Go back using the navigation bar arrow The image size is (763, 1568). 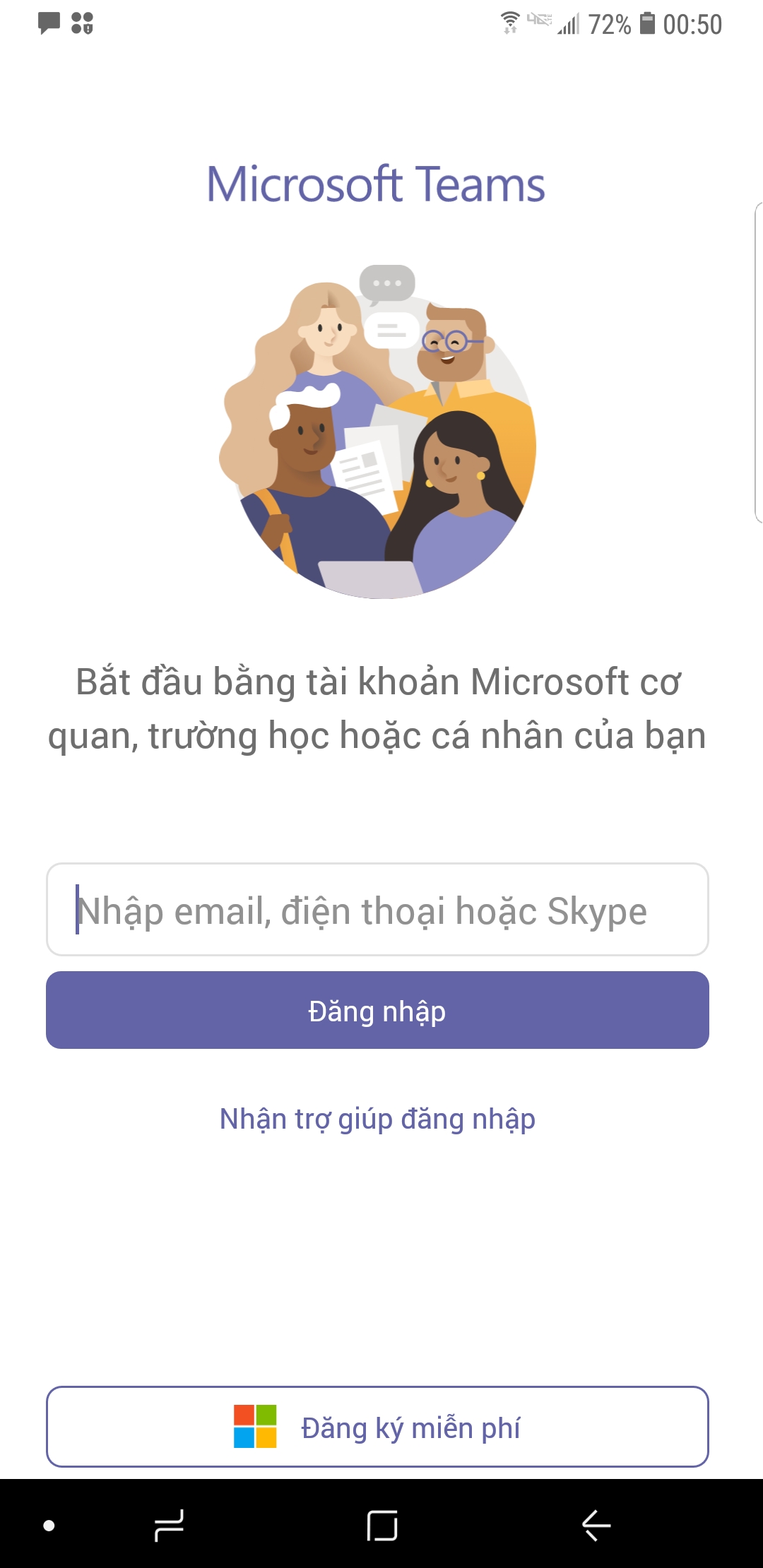(596, 1526)
